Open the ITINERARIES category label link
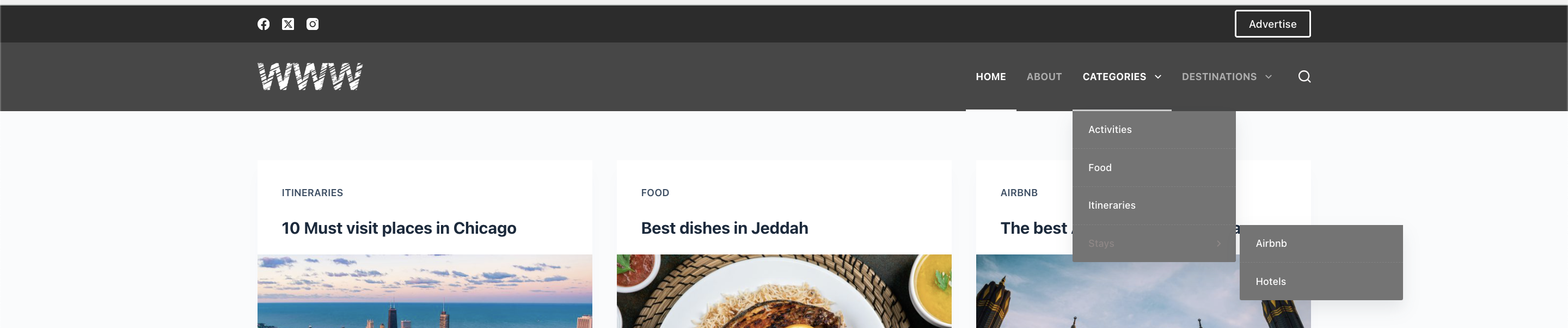 point(313,193)
